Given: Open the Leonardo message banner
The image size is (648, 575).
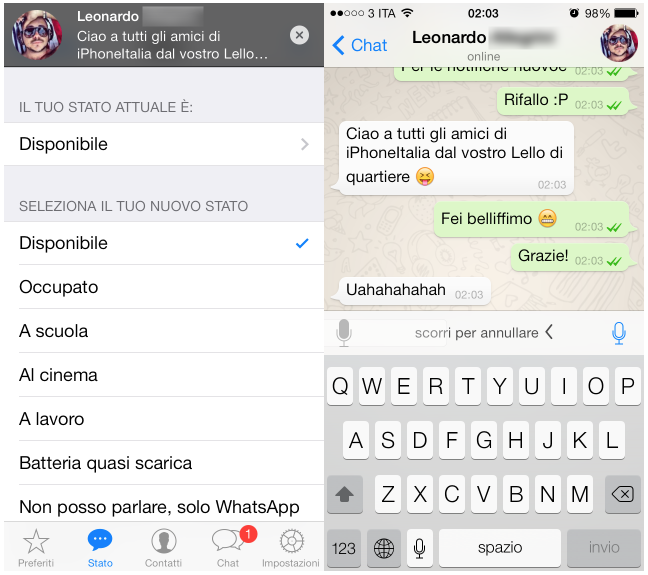Looking at the screenshot, I should [x=170, y=35].
